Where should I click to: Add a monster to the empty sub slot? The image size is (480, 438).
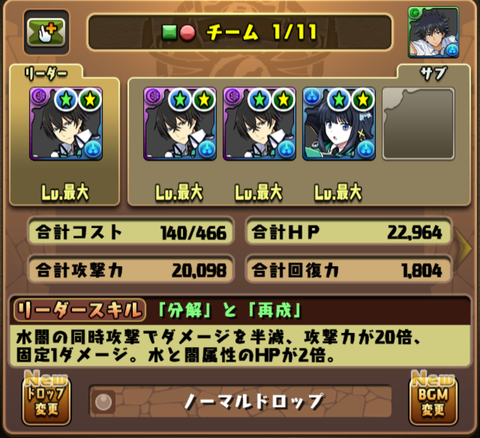tap(418, 124)
